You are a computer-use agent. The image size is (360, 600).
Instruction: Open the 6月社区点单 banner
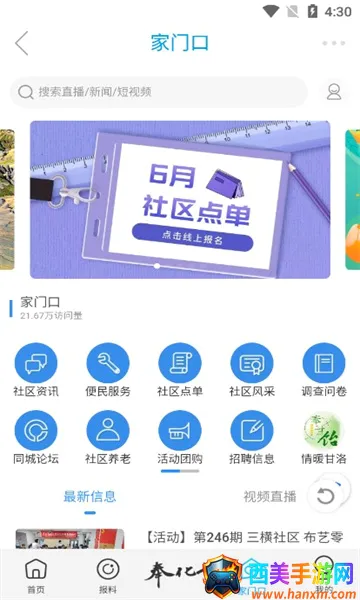tap(180, 199)
